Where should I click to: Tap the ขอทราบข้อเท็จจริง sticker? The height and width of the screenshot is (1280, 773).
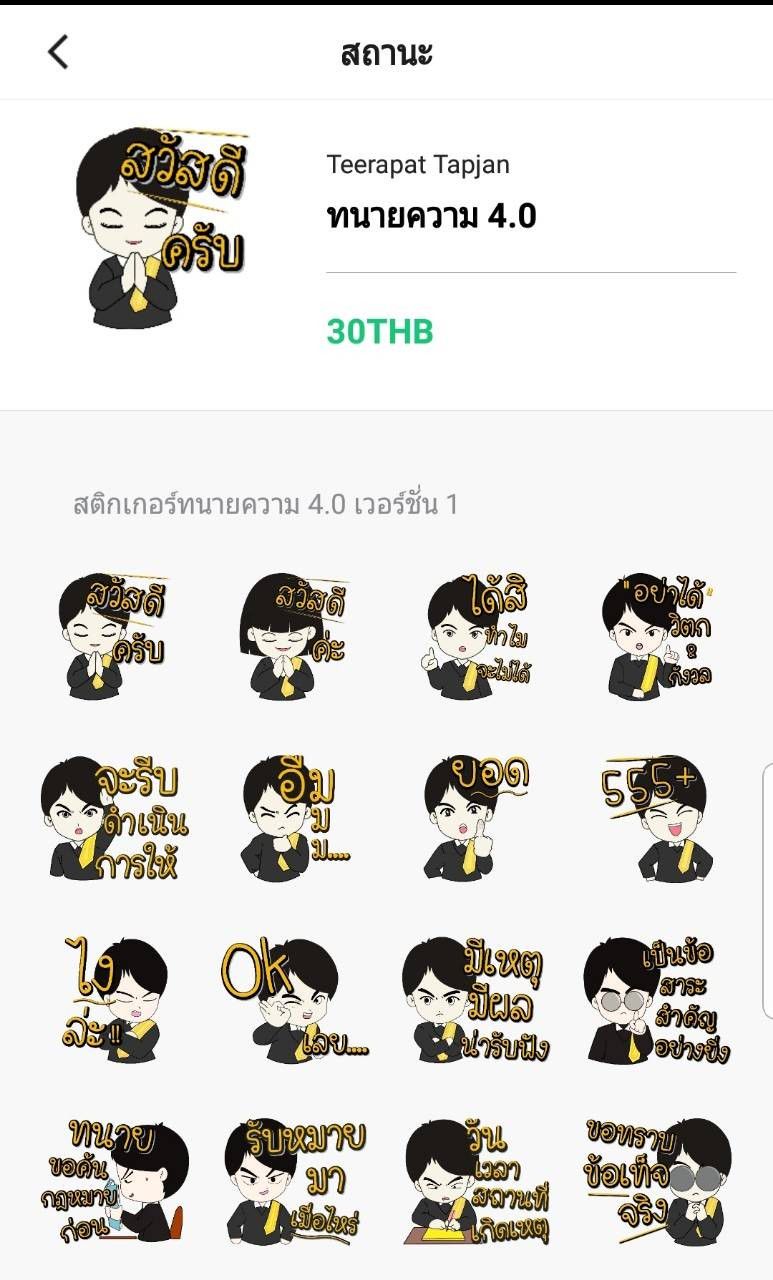(658, 1180)
